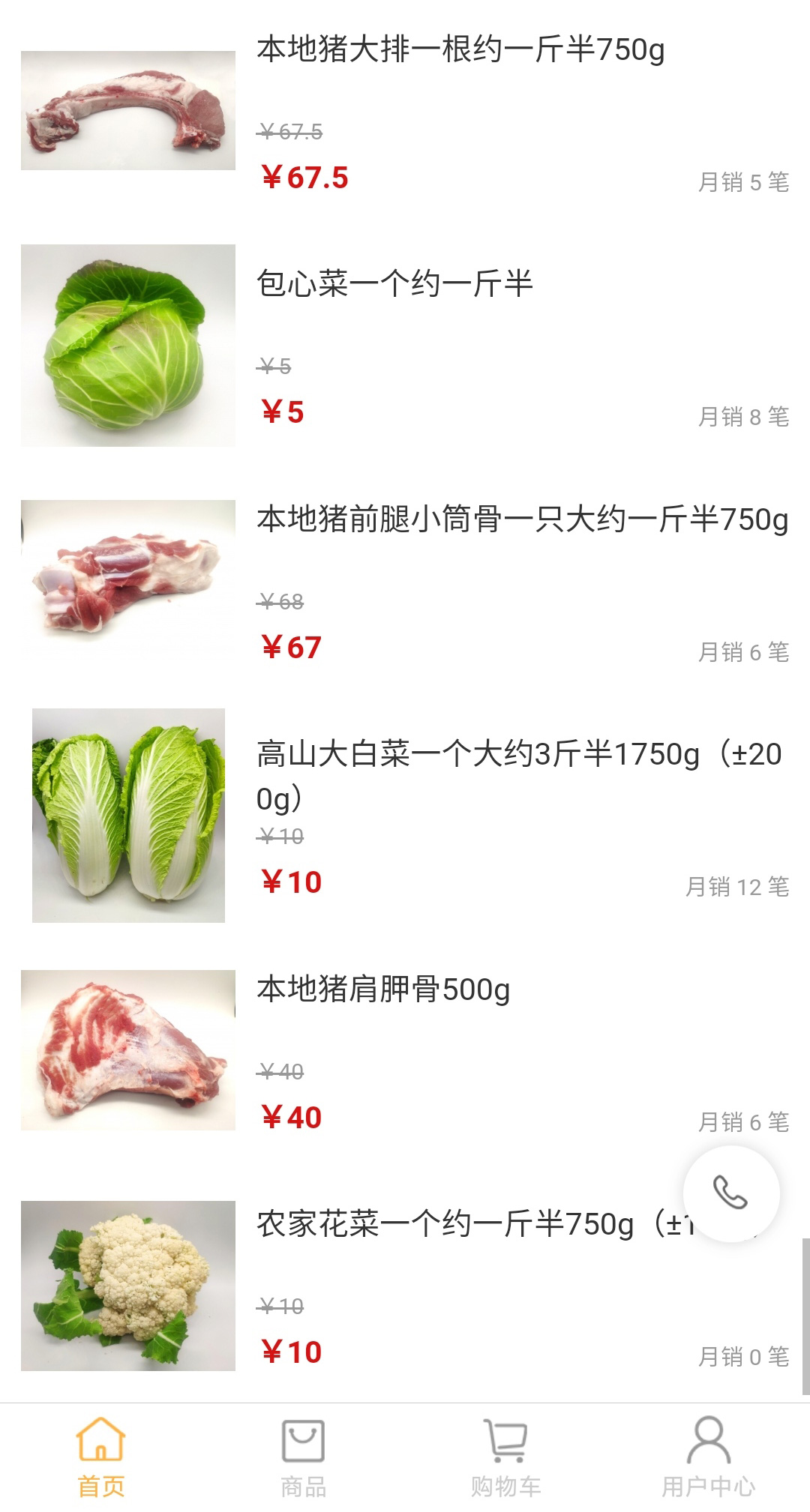
Task: Call the store via phone button
Action: 730,1193
